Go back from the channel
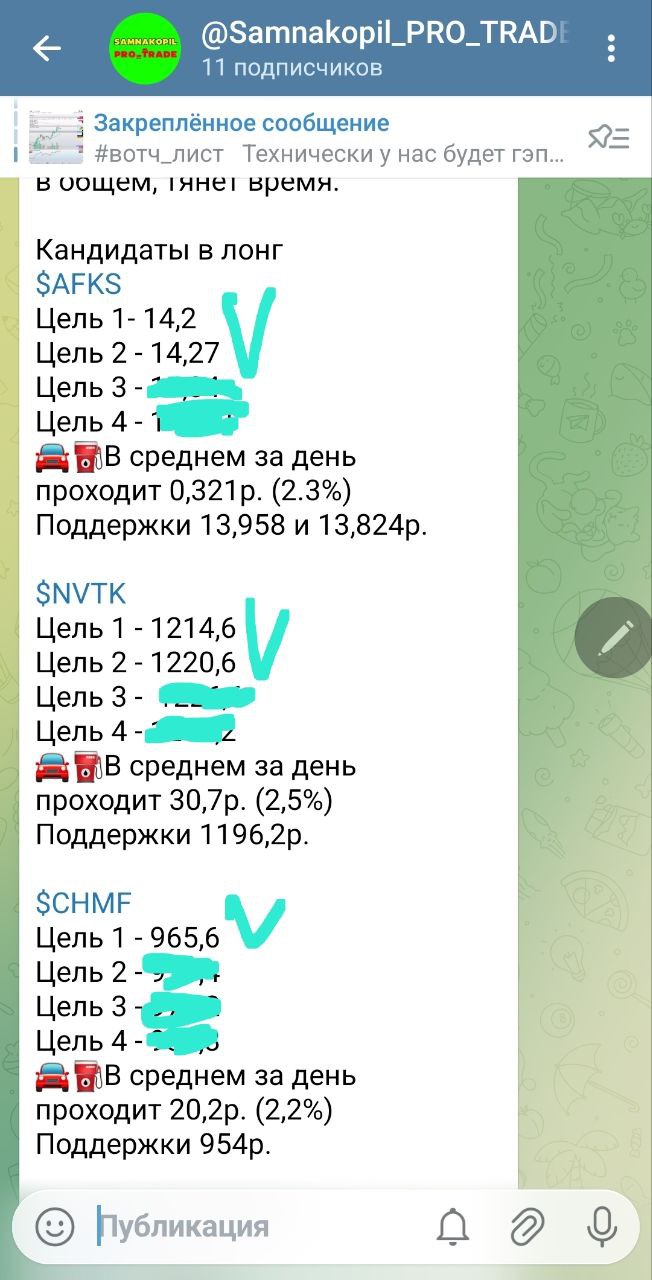652x1280 pixels. tap(47, 48)
